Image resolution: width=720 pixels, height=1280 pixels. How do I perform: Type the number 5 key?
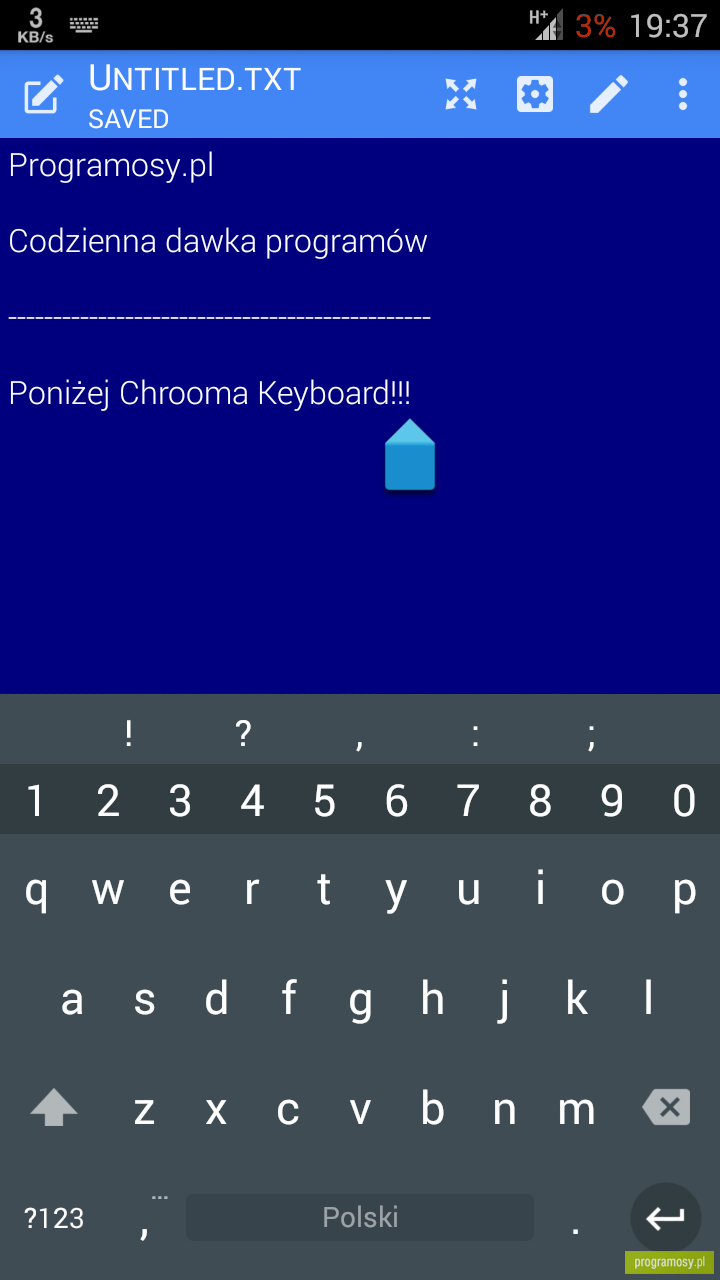tap(324, 801)
